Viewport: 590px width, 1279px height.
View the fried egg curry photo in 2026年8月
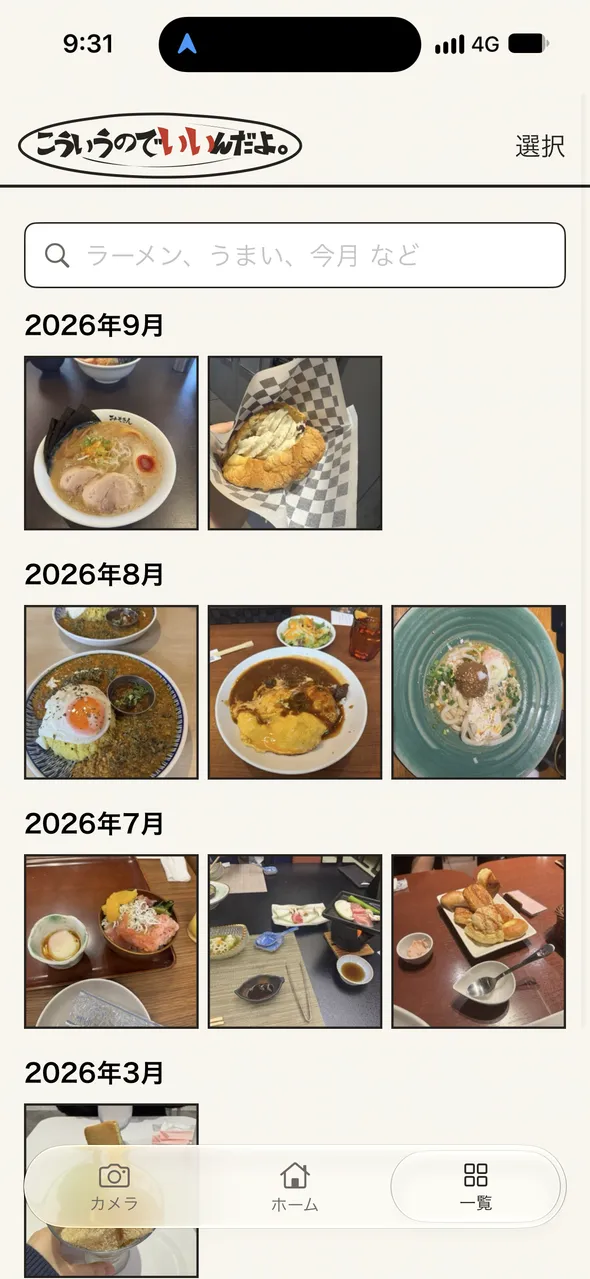coord(111,692)
